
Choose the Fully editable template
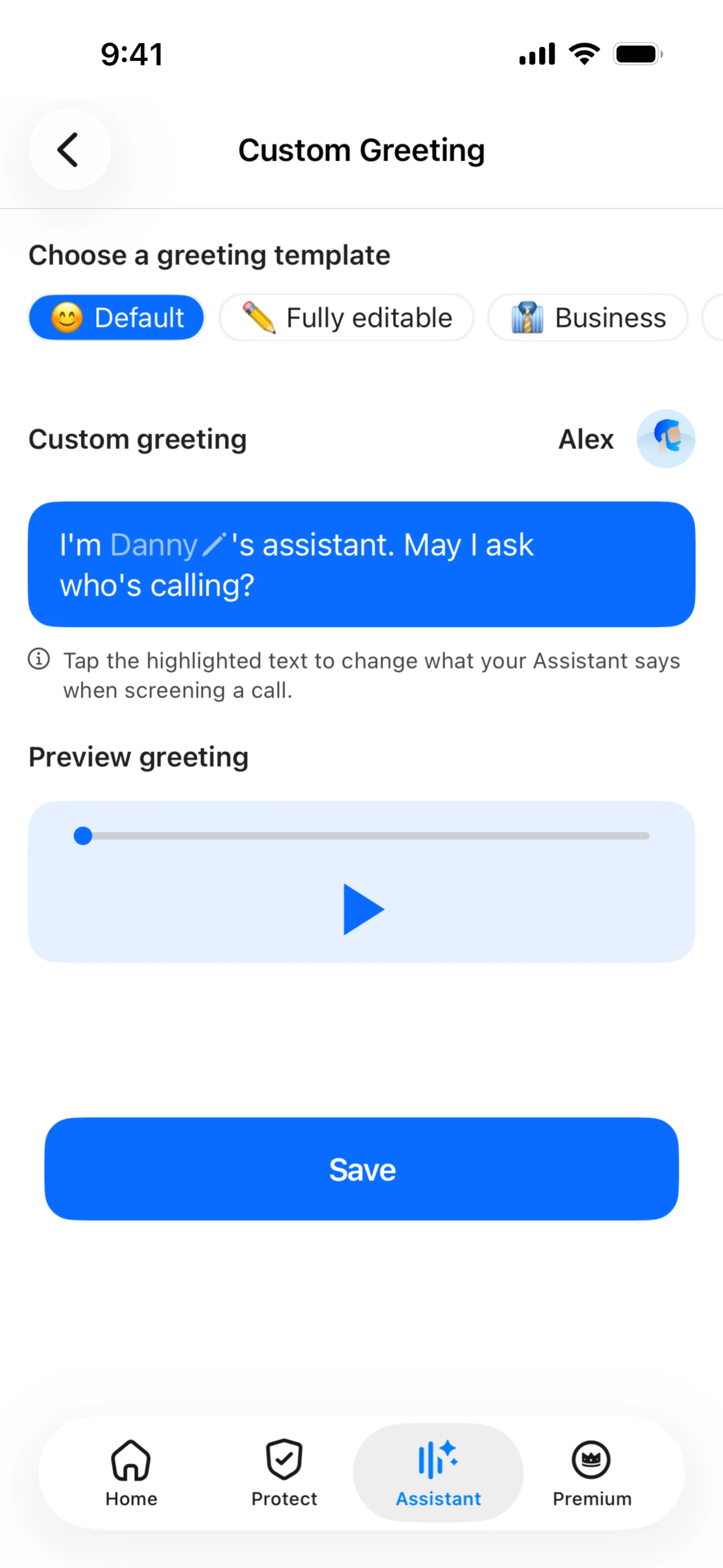(x=346, y=318)
